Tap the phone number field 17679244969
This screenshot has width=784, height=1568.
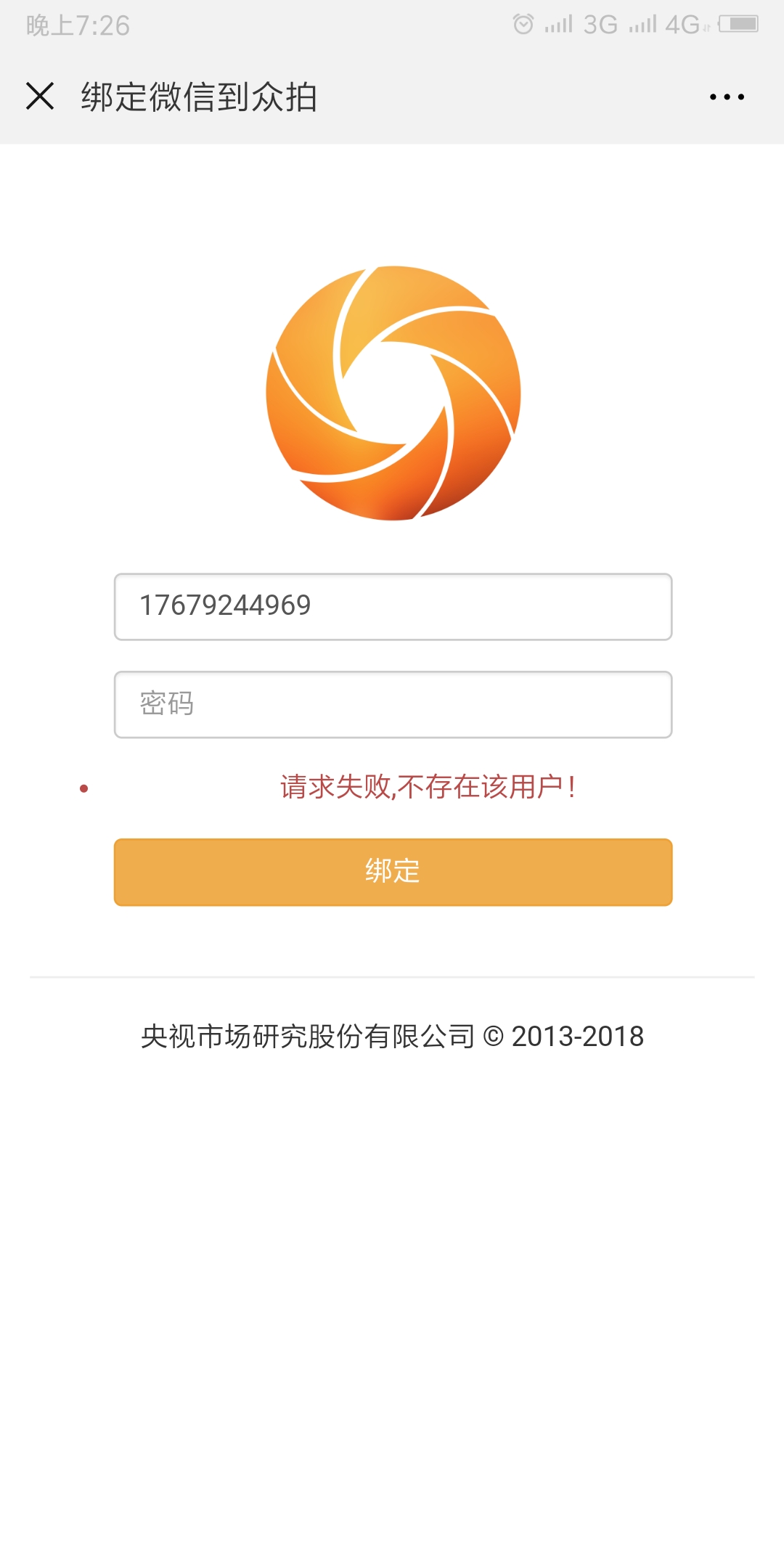[x=393, y=607]
